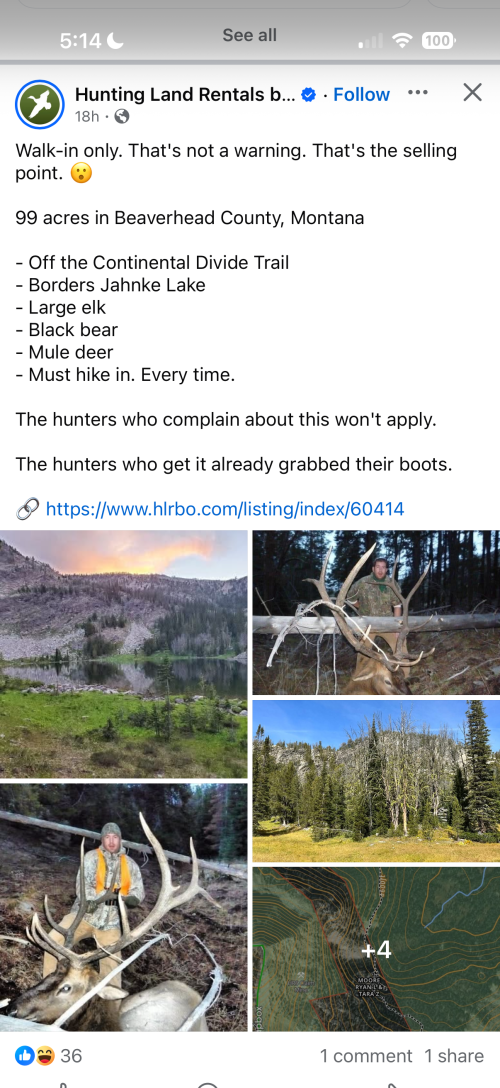Open the 1 comment thread
The height and width of the screenshot is (1088, 500).
pos(365,1056)
